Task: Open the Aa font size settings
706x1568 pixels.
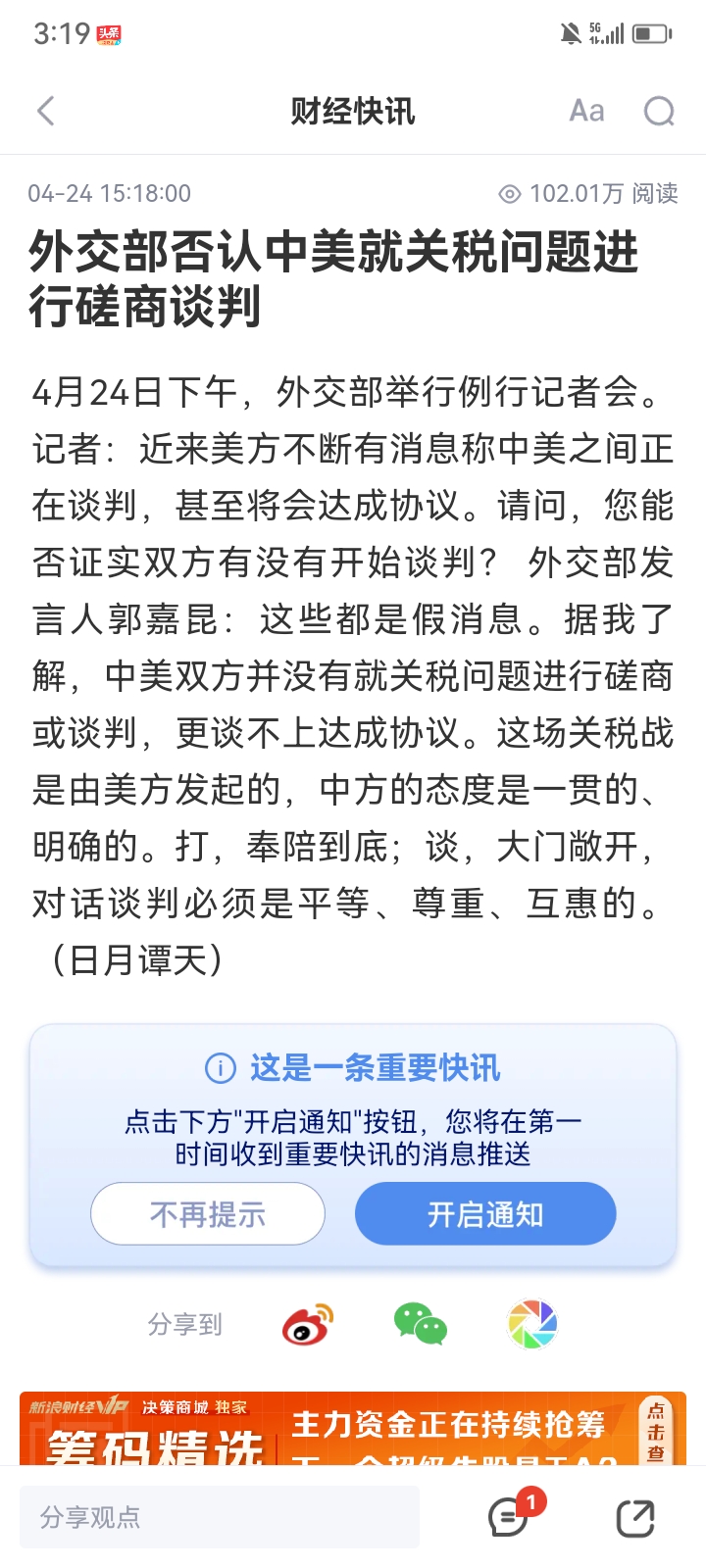Action: tap(586, 111)
